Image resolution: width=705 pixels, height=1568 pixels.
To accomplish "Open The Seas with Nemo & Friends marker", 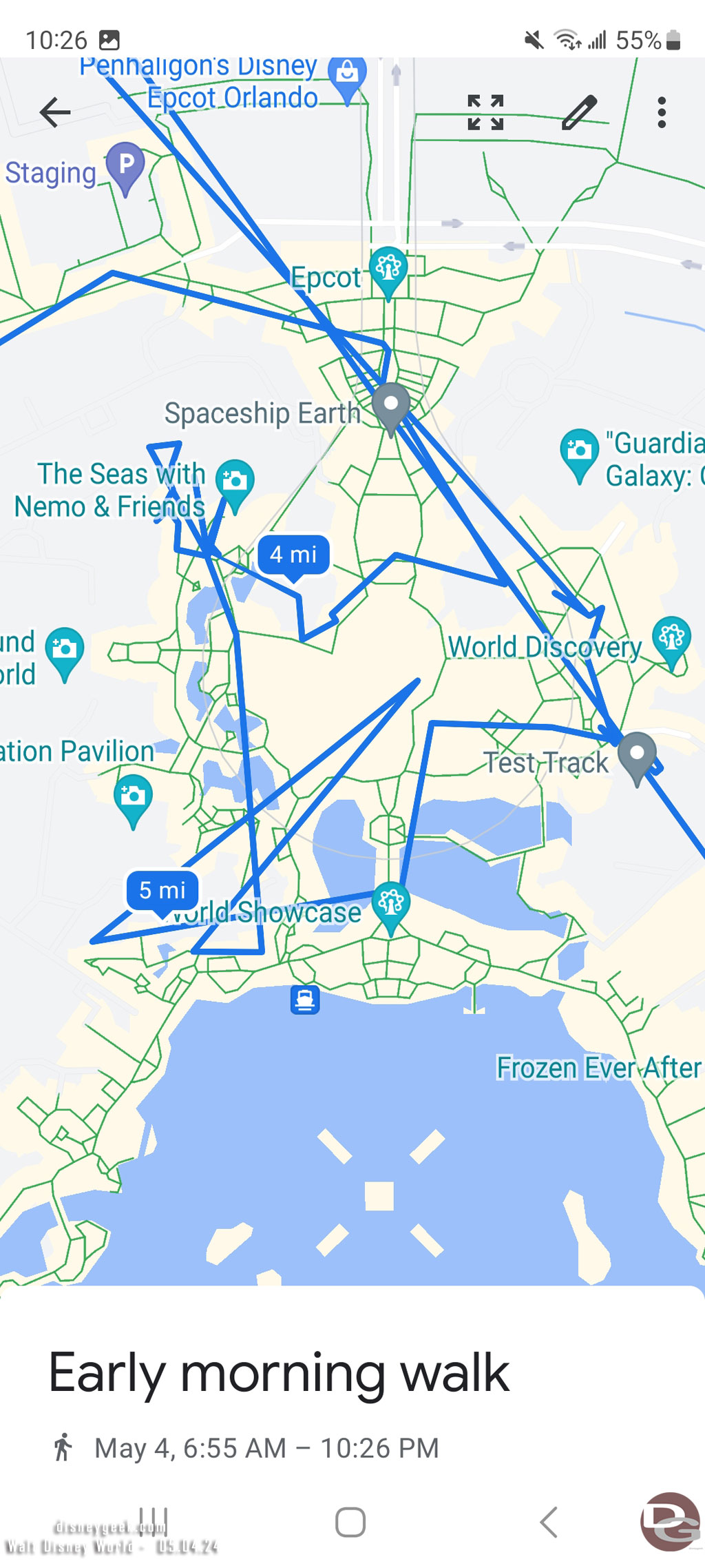I will [235, 482].
